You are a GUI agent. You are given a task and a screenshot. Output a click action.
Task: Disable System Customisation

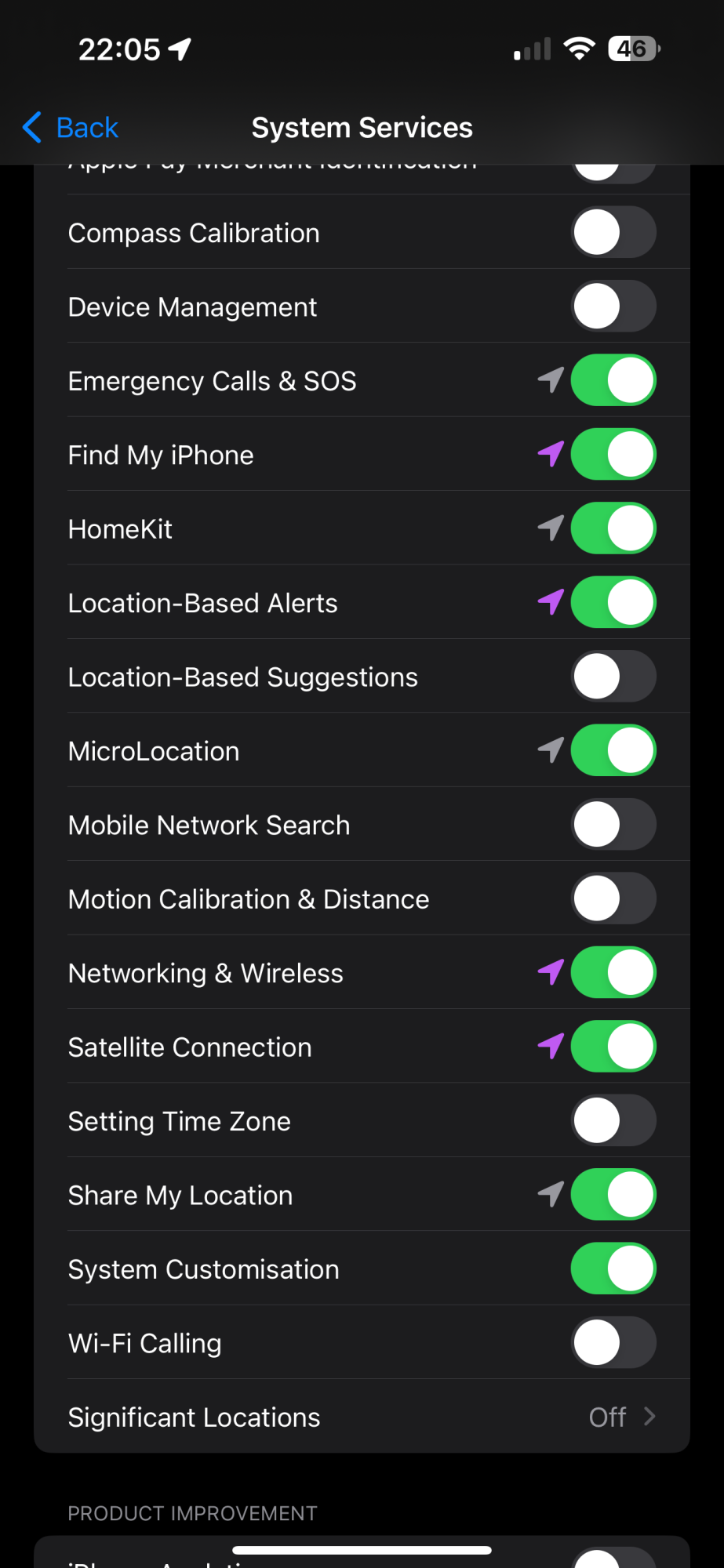(613, 1269)
